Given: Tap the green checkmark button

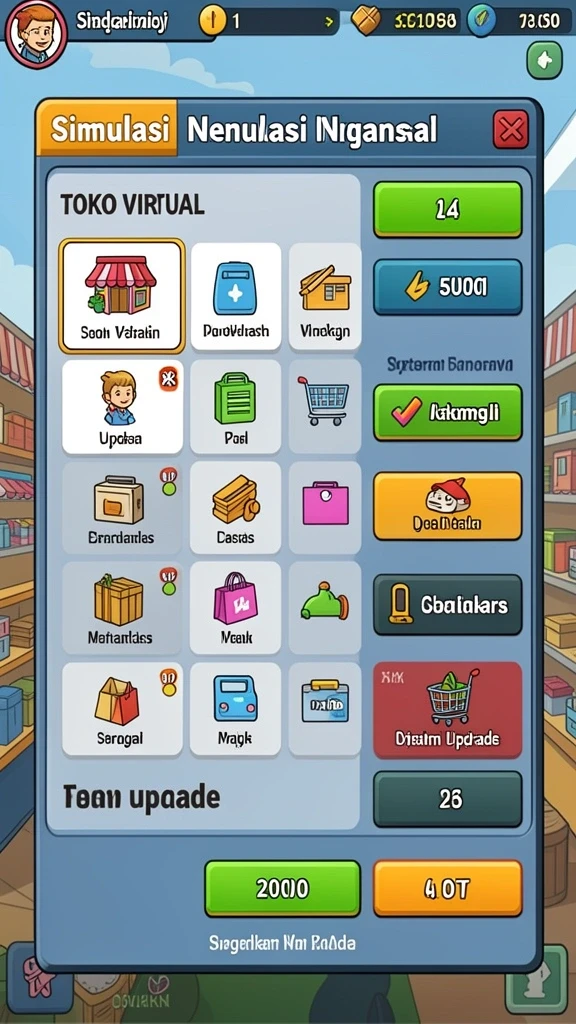Looking at the screenshot, I should pos(447,412).
